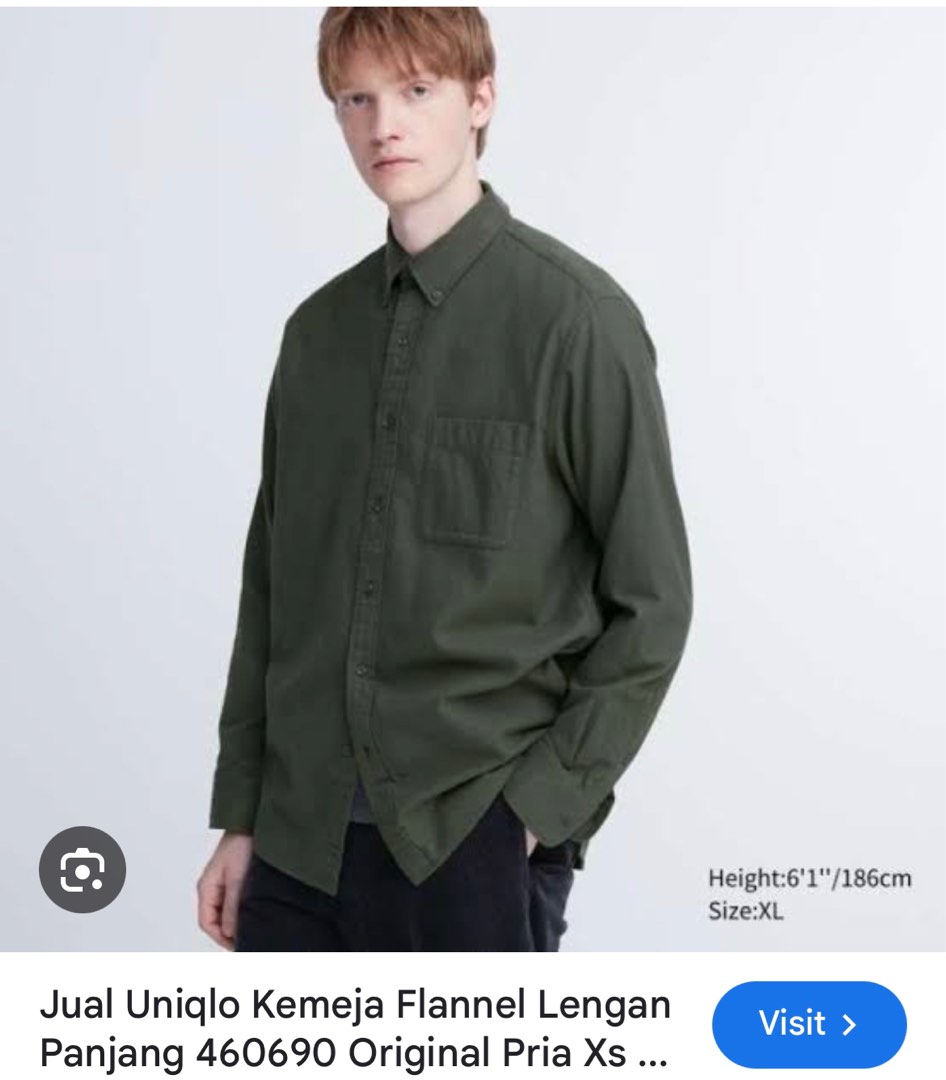This screenshot has width=946, height=1080.
Task: Tap the chevron arrow inside Visit
Action: coord(848,1024)
